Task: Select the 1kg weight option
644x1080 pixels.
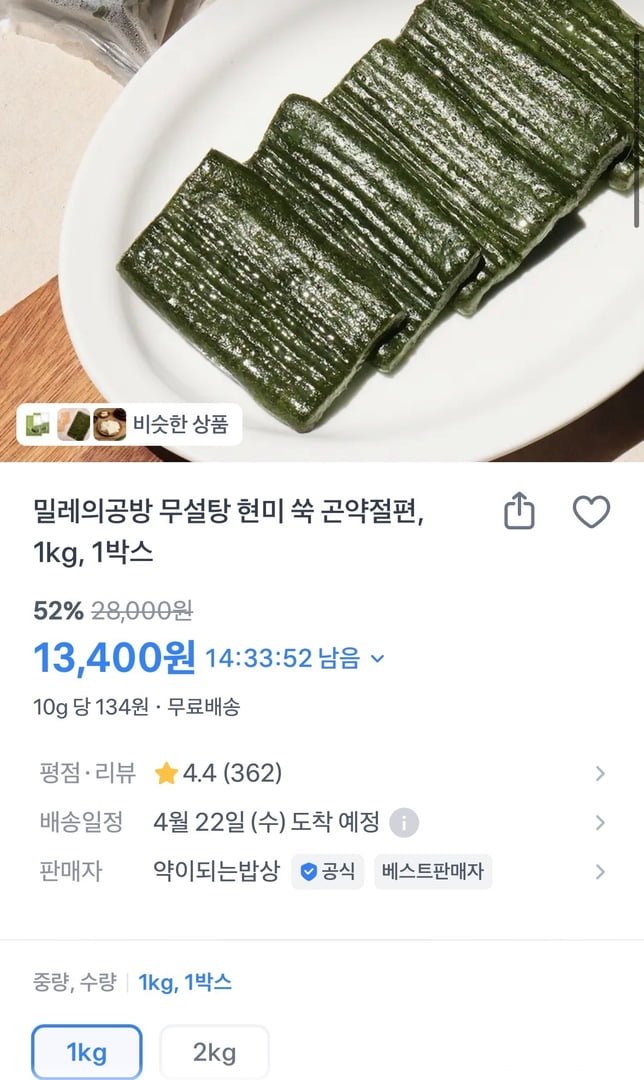Action: click(86, 1052)
